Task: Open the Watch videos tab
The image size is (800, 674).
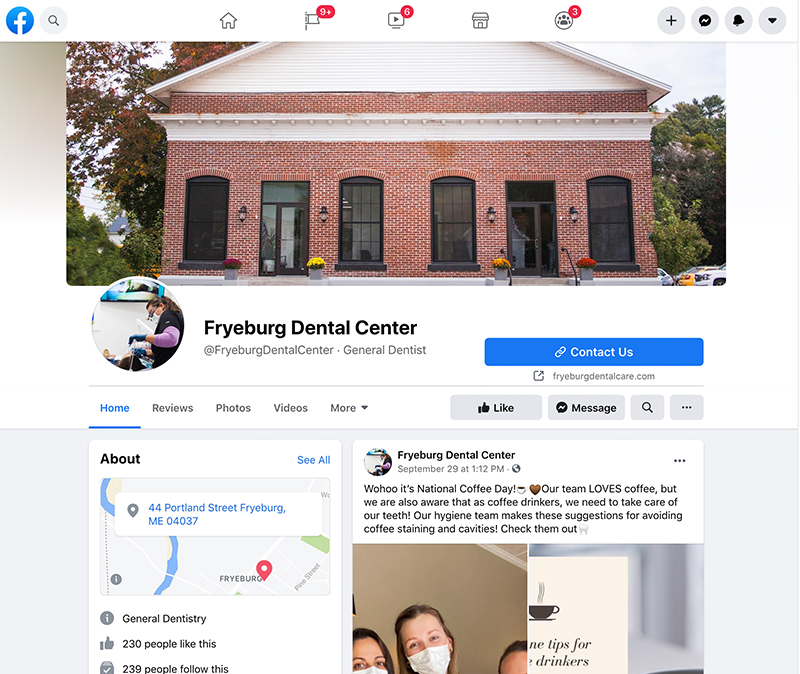Action: click(x=396, y=20)
